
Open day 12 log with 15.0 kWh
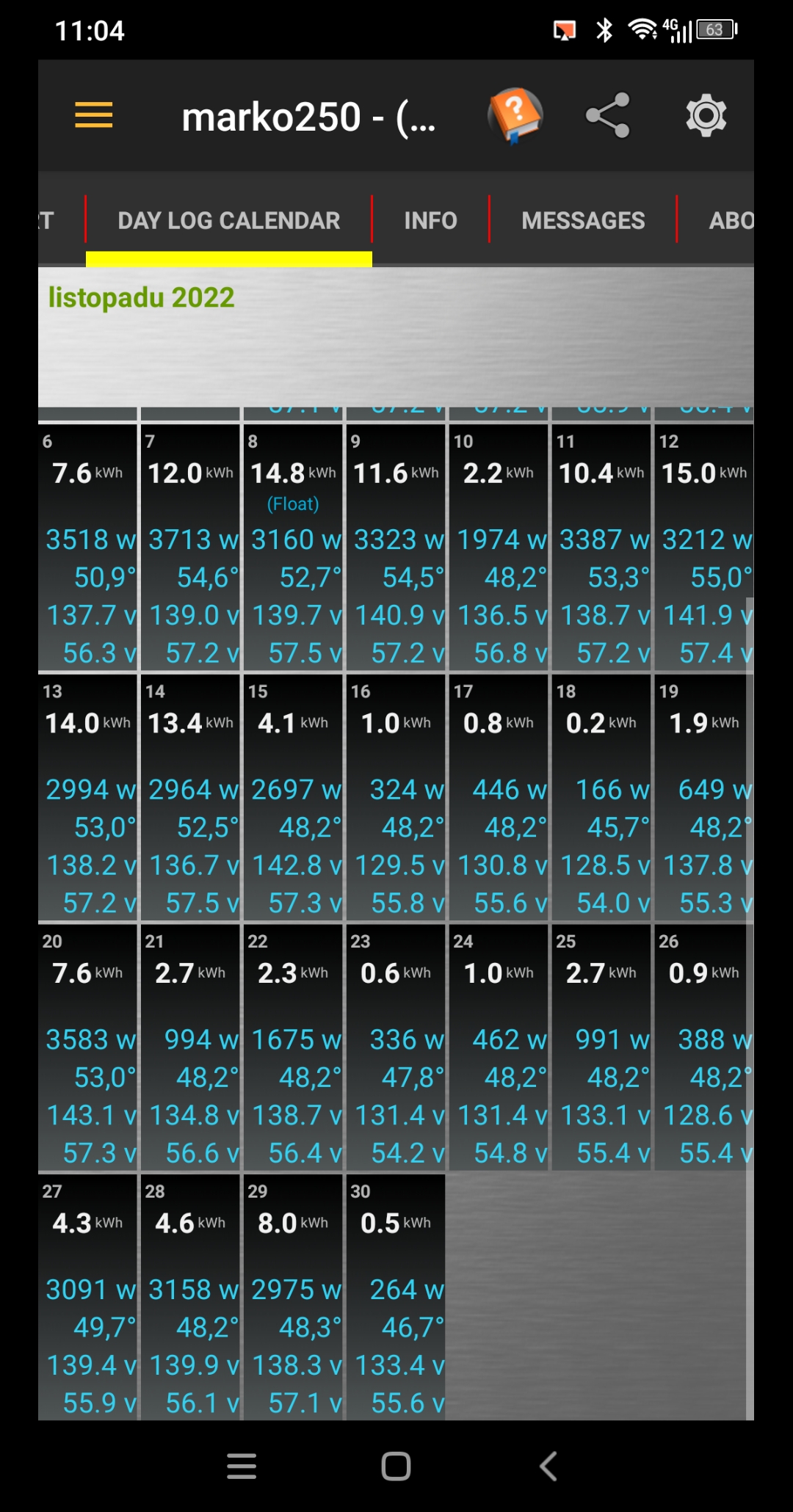pyautogui.click(x=703, y=548)
